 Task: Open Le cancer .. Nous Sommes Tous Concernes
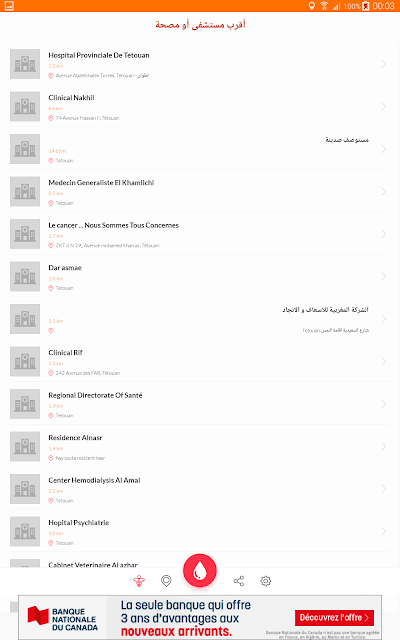pyautogui.click(x=199, y=234)
